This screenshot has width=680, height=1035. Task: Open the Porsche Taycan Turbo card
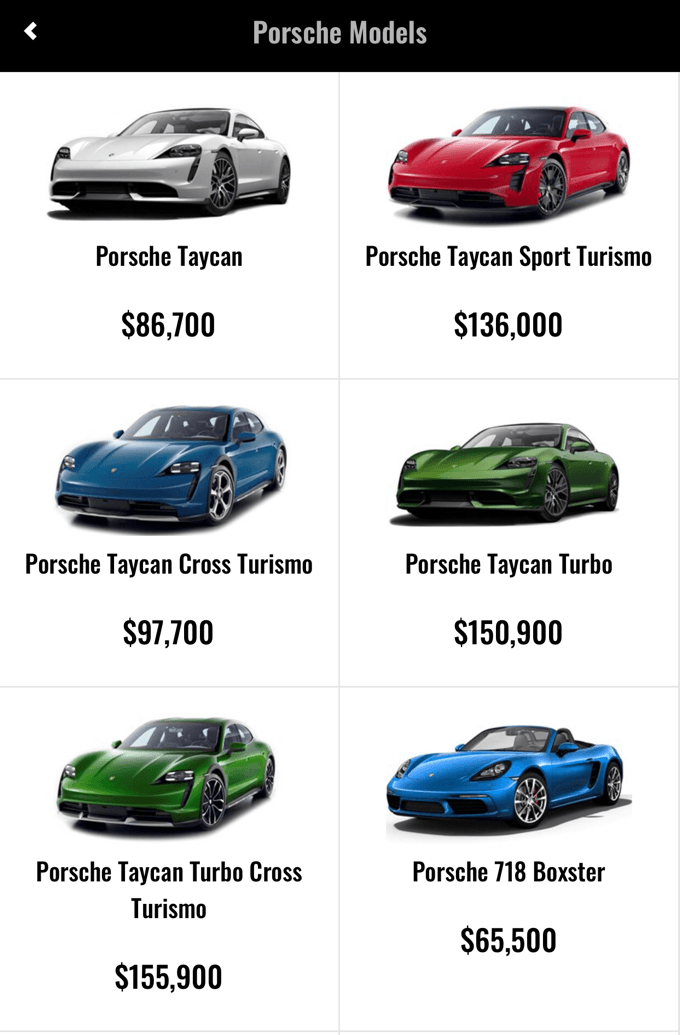point(509,532)
